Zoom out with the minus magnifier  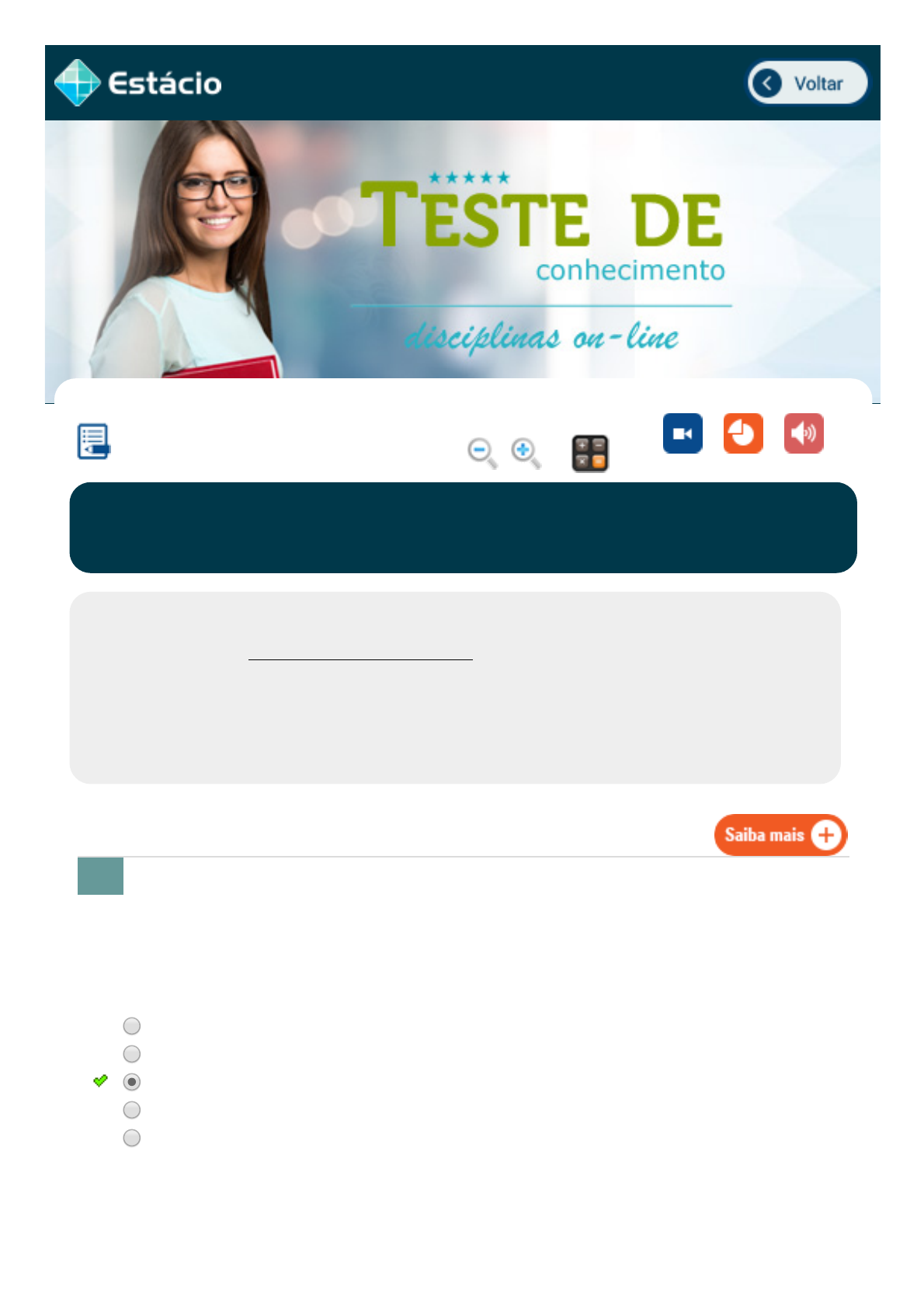point(481,453)
